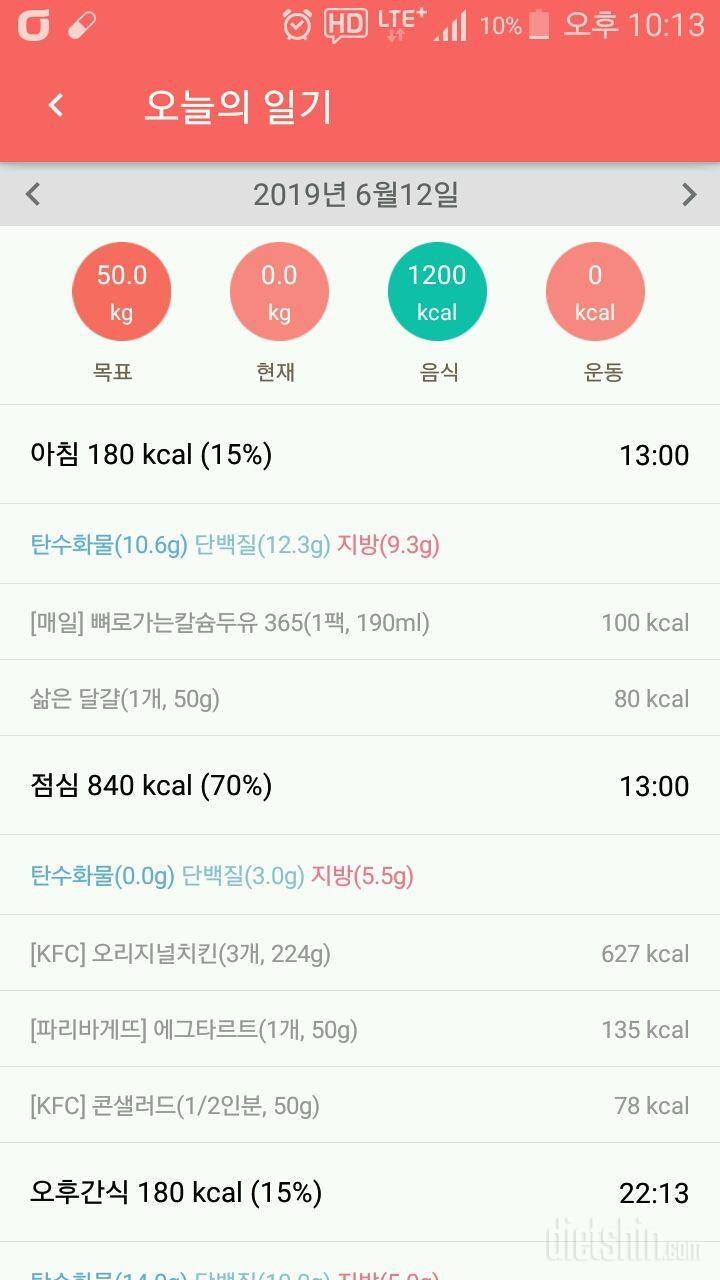Open the KFC 오리지널치킨 food entry
This screenshot has height=1280, width=720.
[360, 953]
